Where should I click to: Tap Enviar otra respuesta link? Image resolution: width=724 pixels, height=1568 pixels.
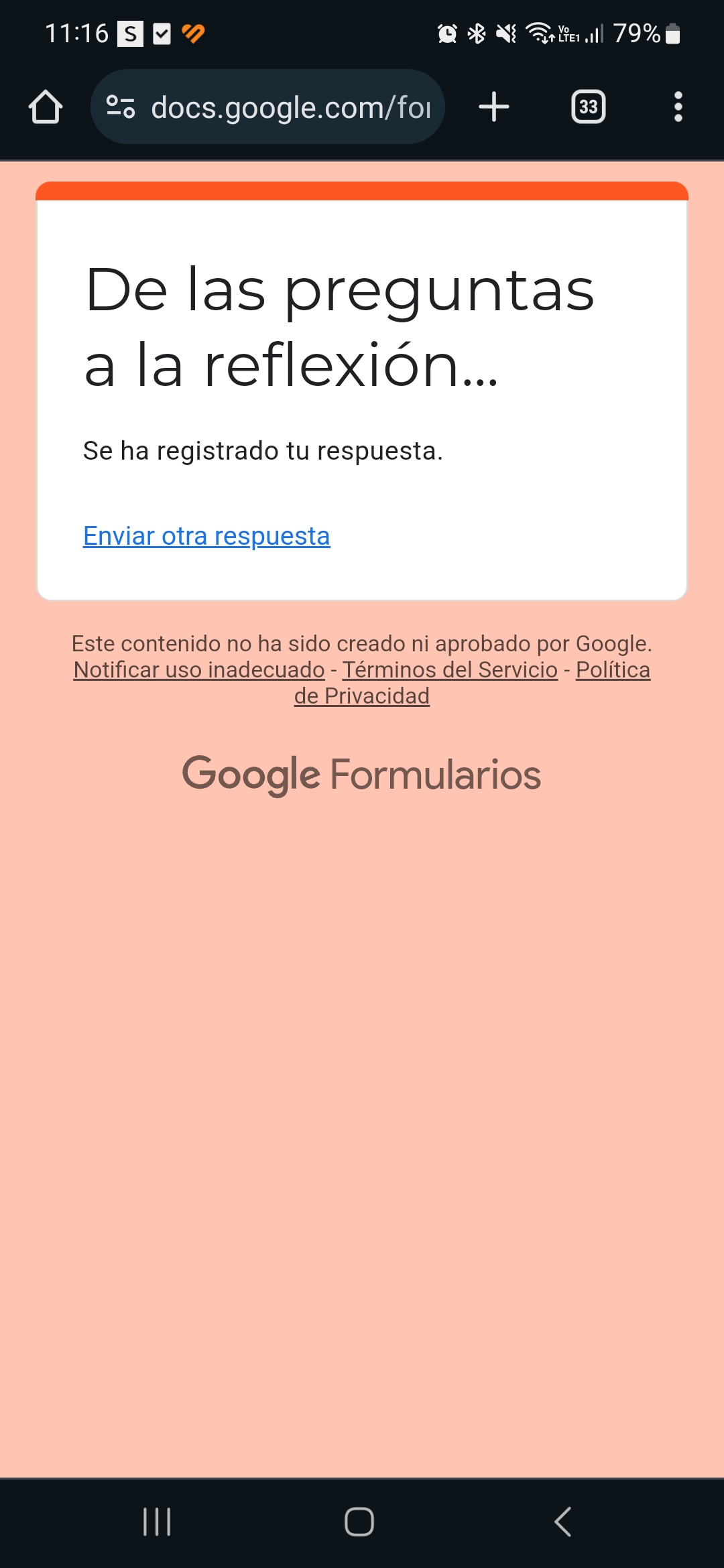point(206,536)
